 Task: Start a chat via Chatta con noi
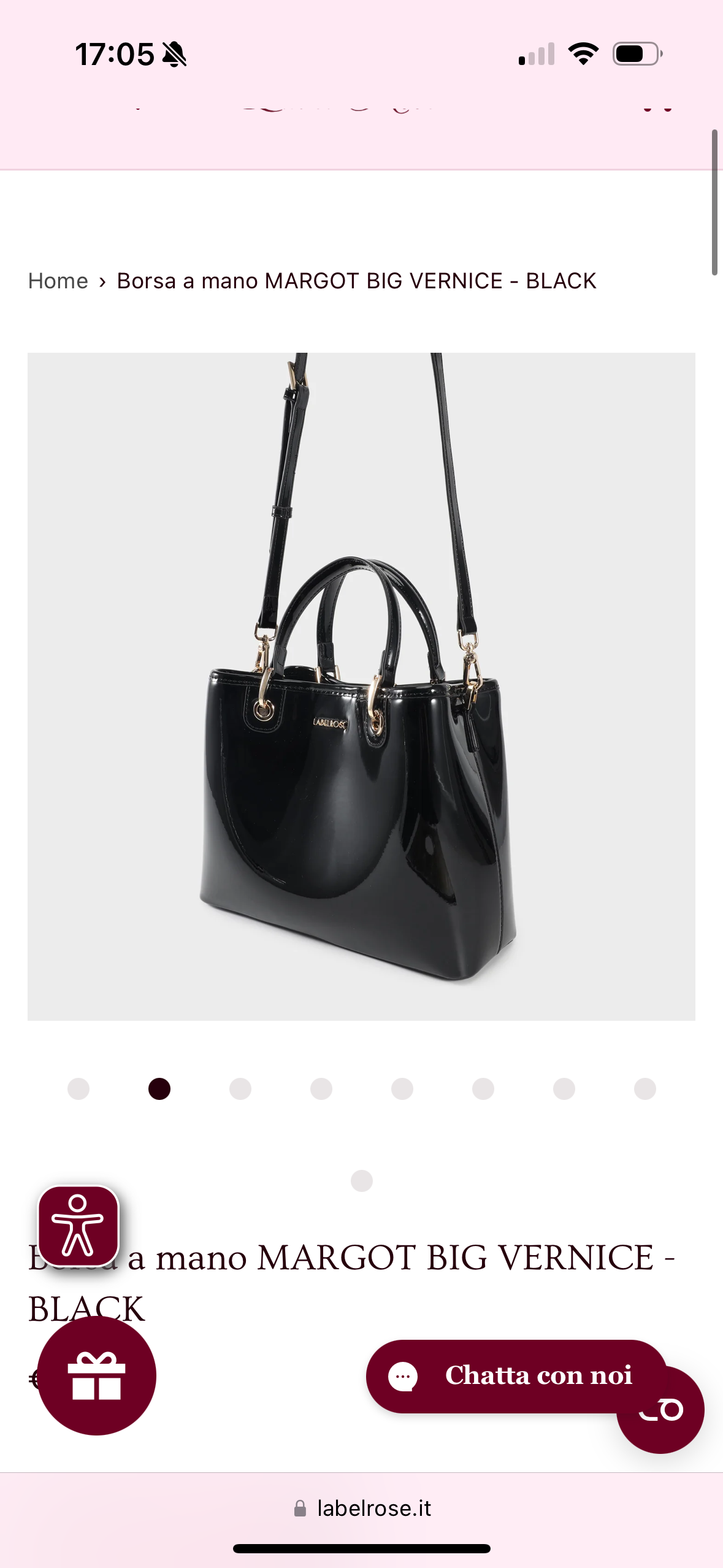click(x=515, y=1375)
